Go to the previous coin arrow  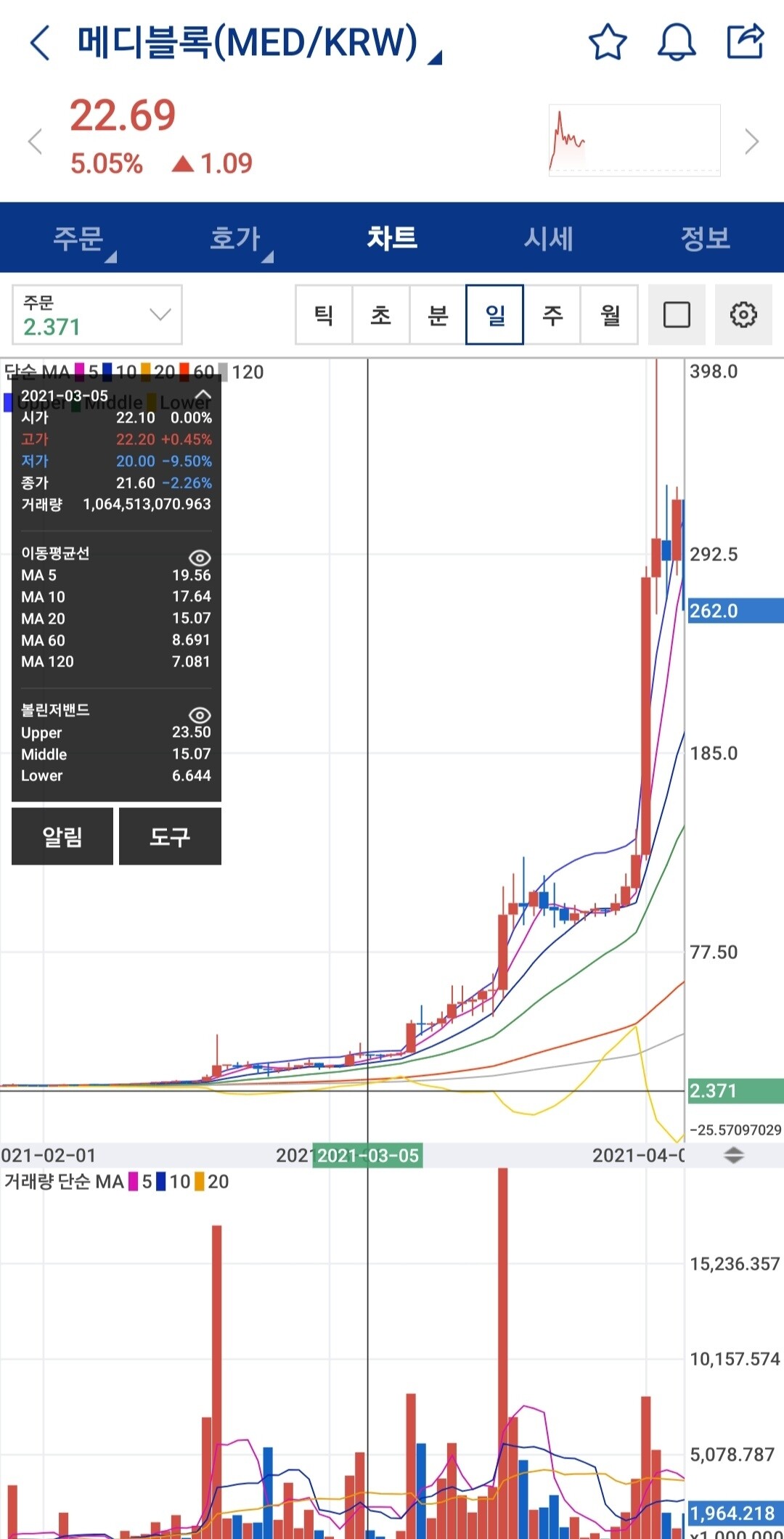(35, 141)
